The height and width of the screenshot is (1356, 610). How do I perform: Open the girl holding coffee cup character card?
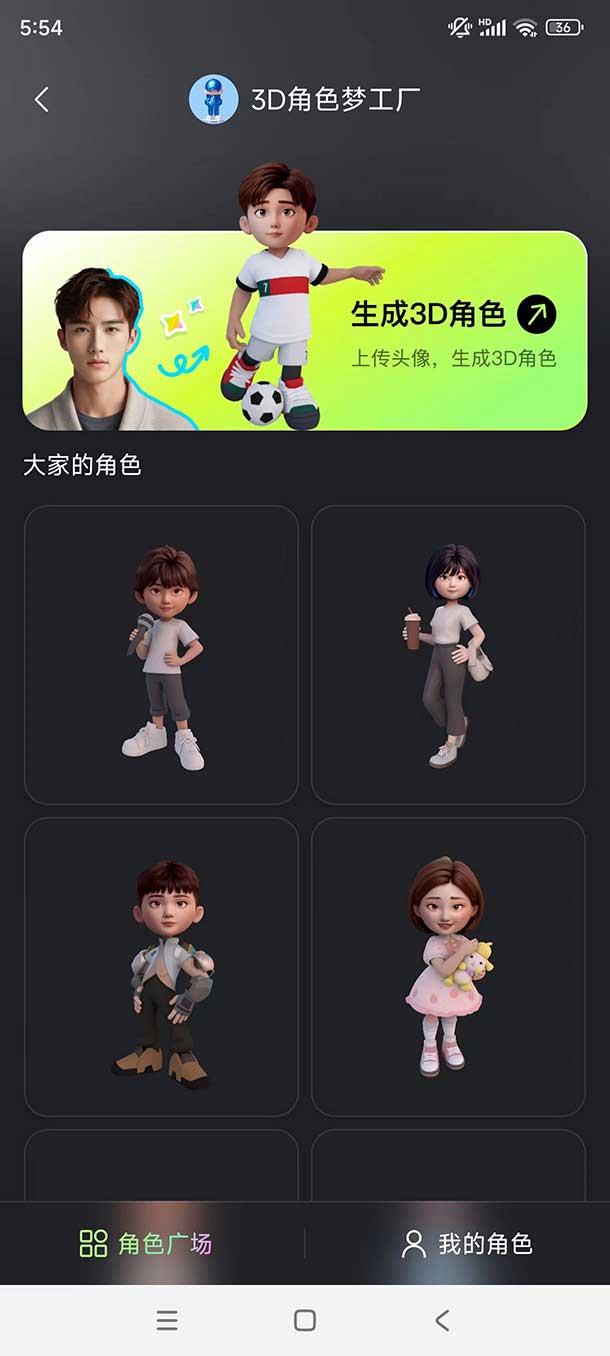[x=448, y=655]
